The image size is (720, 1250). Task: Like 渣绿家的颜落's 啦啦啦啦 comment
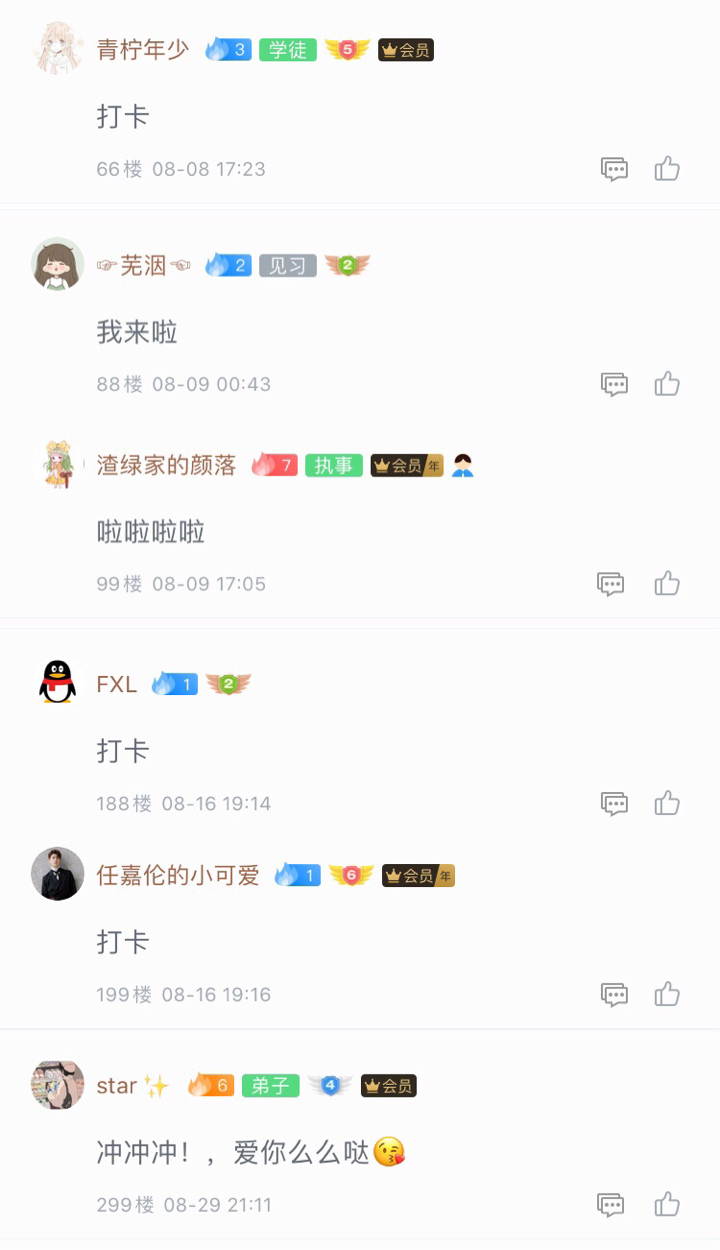[x=667, y=584]
